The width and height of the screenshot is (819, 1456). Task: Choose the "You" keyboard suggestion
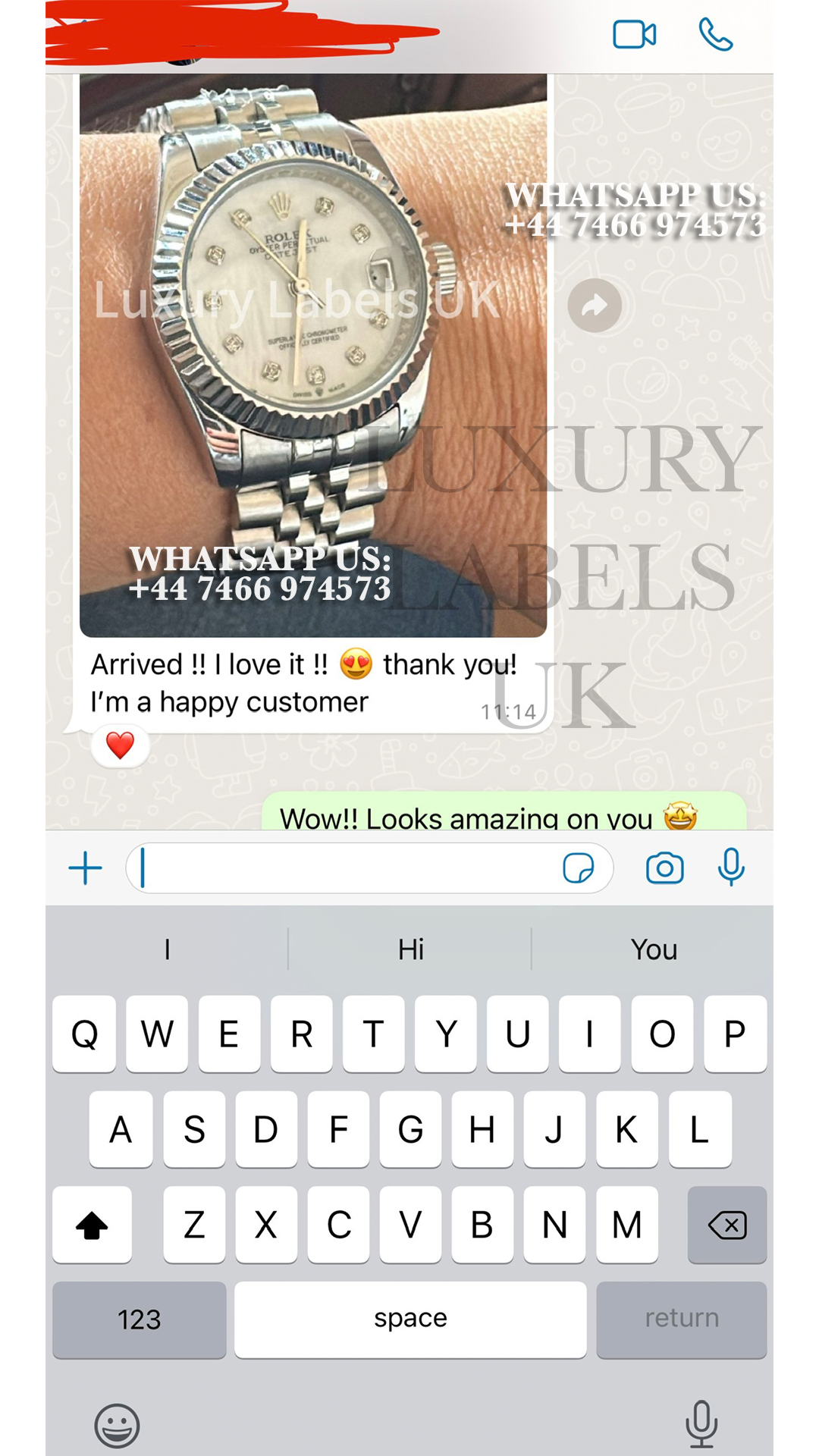pyautogui.click(x=654, y=949)
